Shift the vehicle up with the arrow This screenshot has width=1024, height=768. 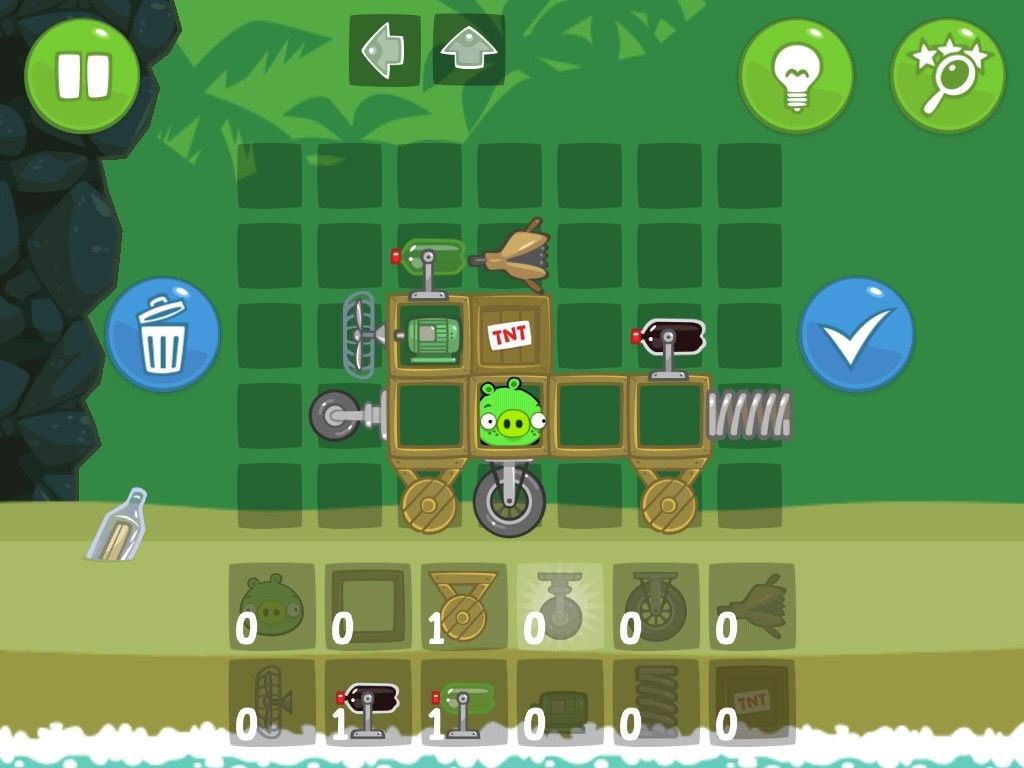(468, 50)
